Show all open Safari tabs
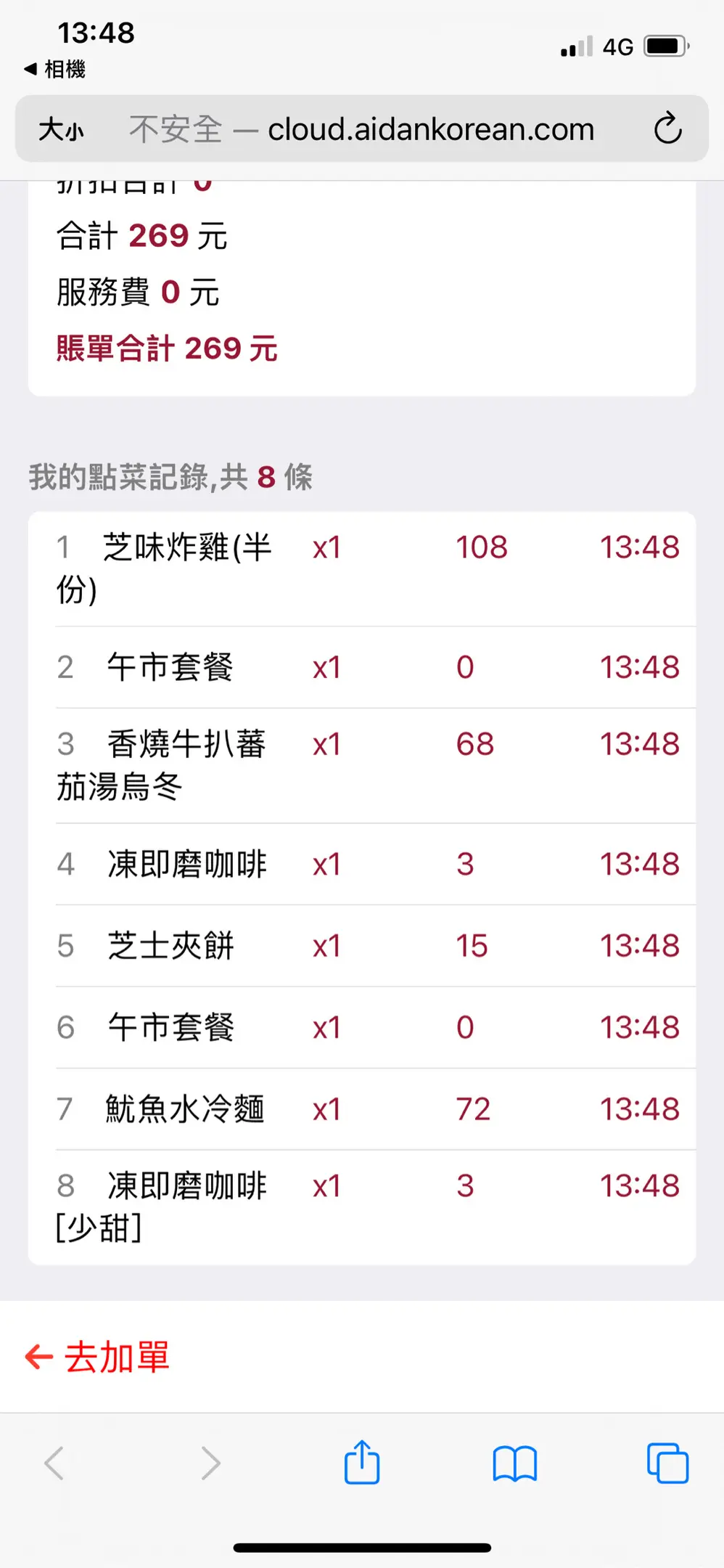 667,1463
